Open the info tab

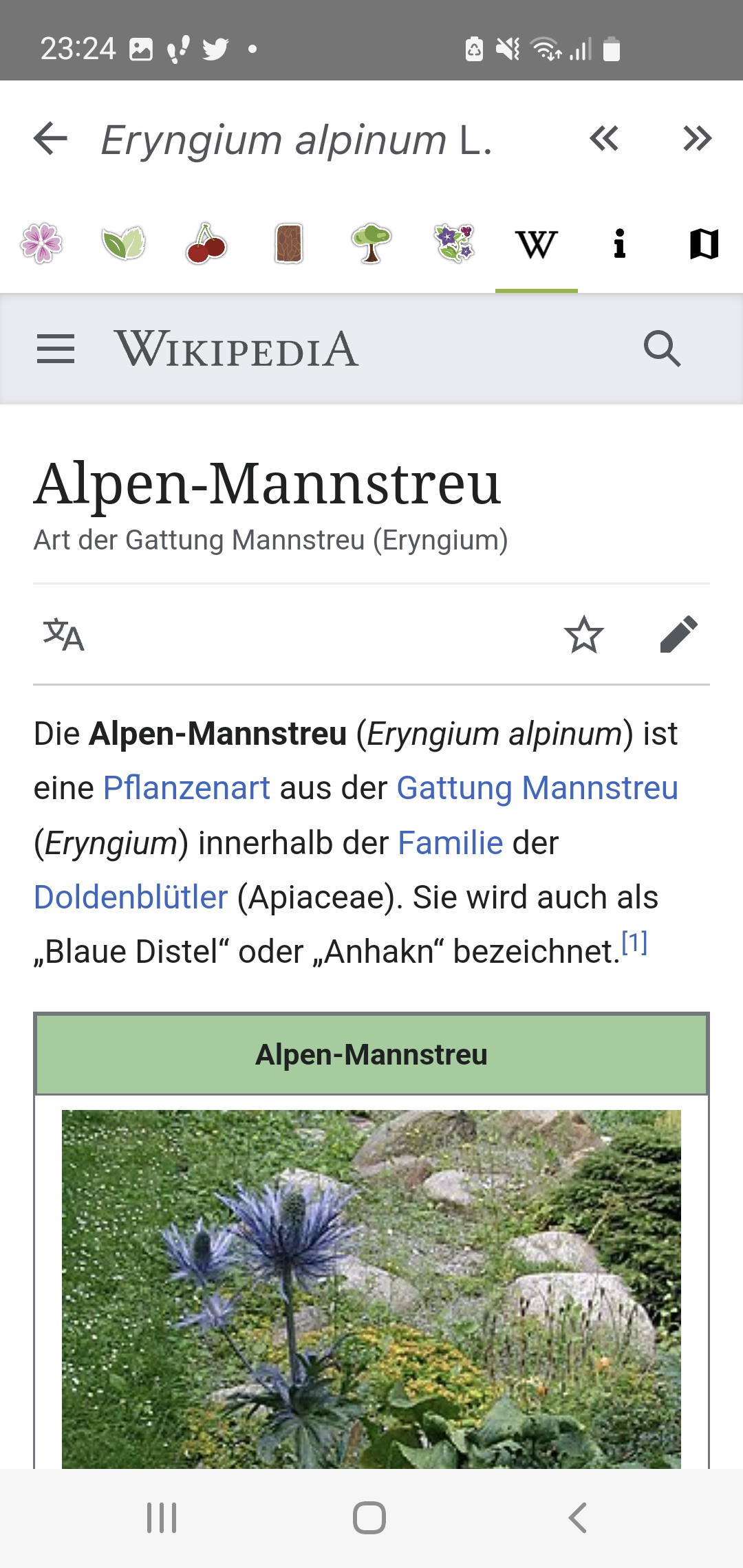pos(620,243)
